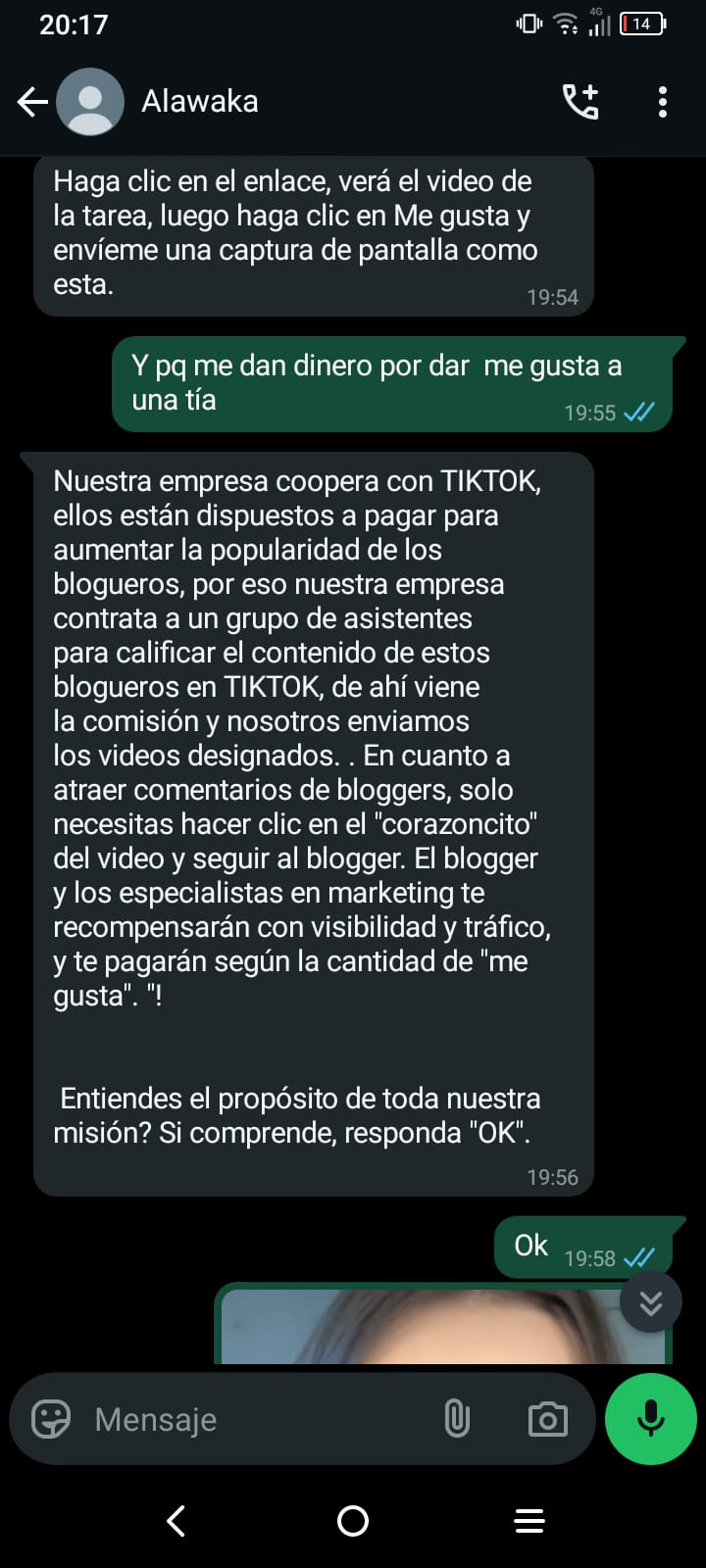Open the camera to take a photo
706x1568 pixels.
pos(547,1418)
